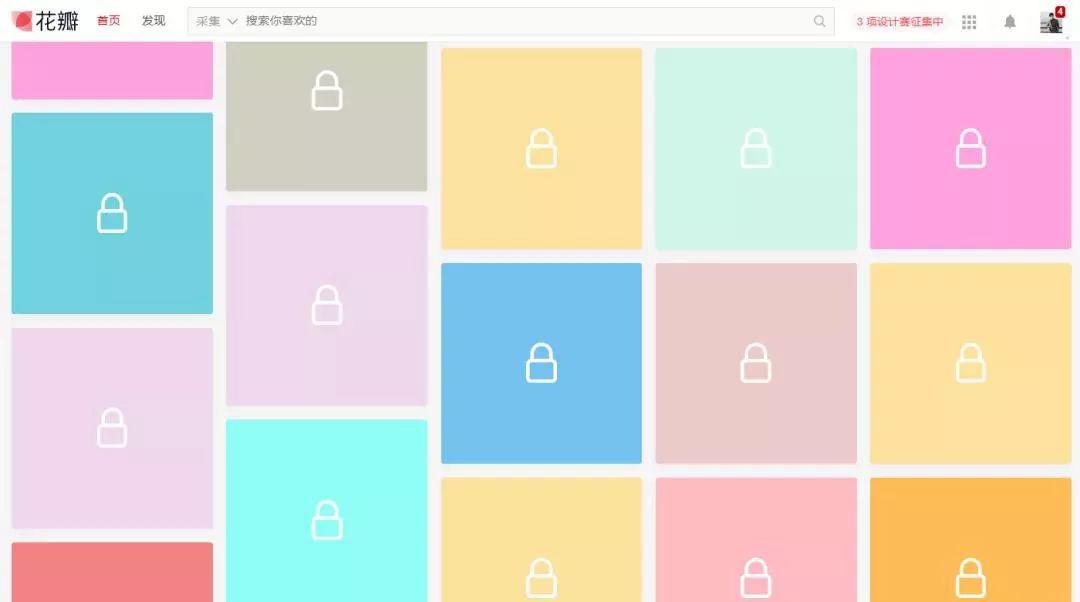Open the bright blue locked board

point(541,363)
